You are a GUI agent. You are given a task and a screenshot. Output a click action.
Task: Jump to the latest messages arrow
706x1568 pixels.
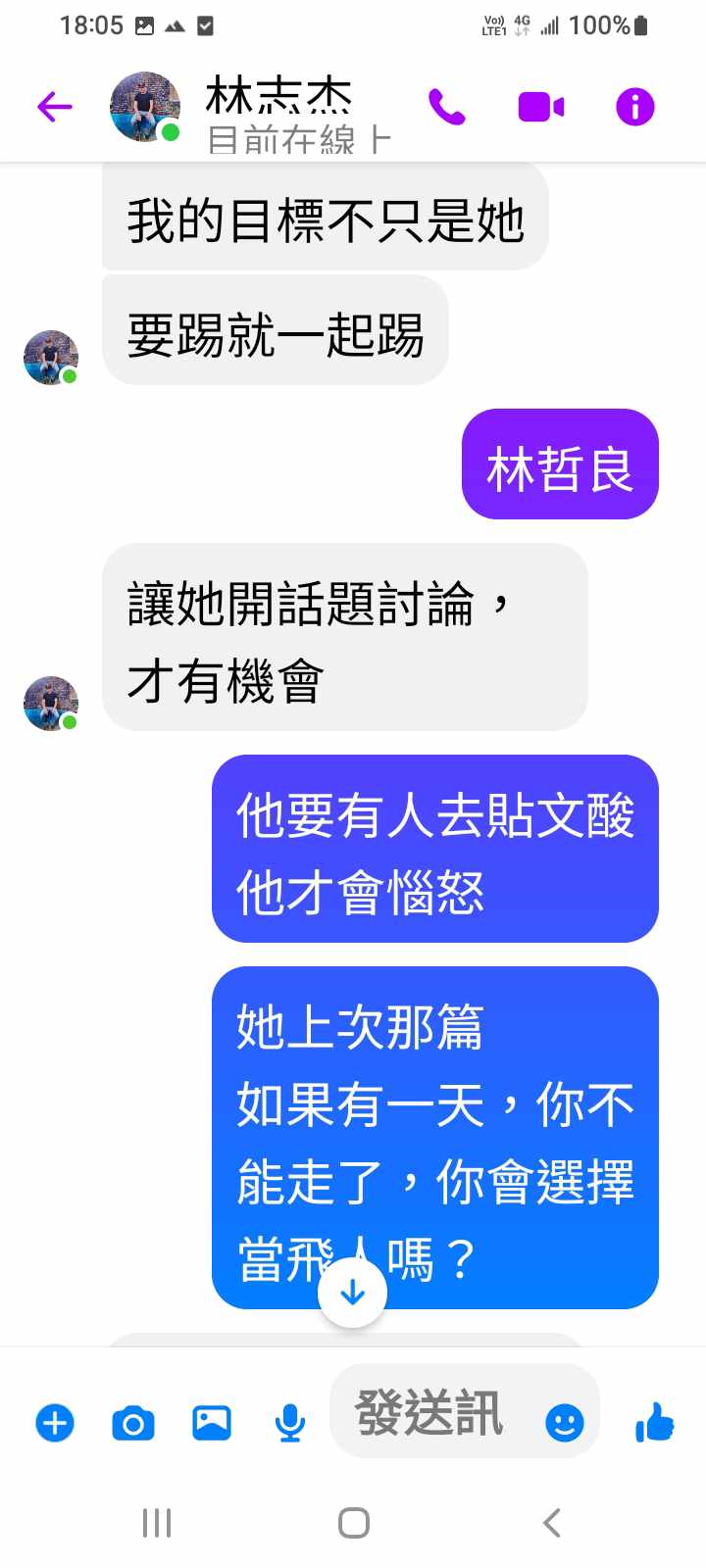pos(353,1294)
